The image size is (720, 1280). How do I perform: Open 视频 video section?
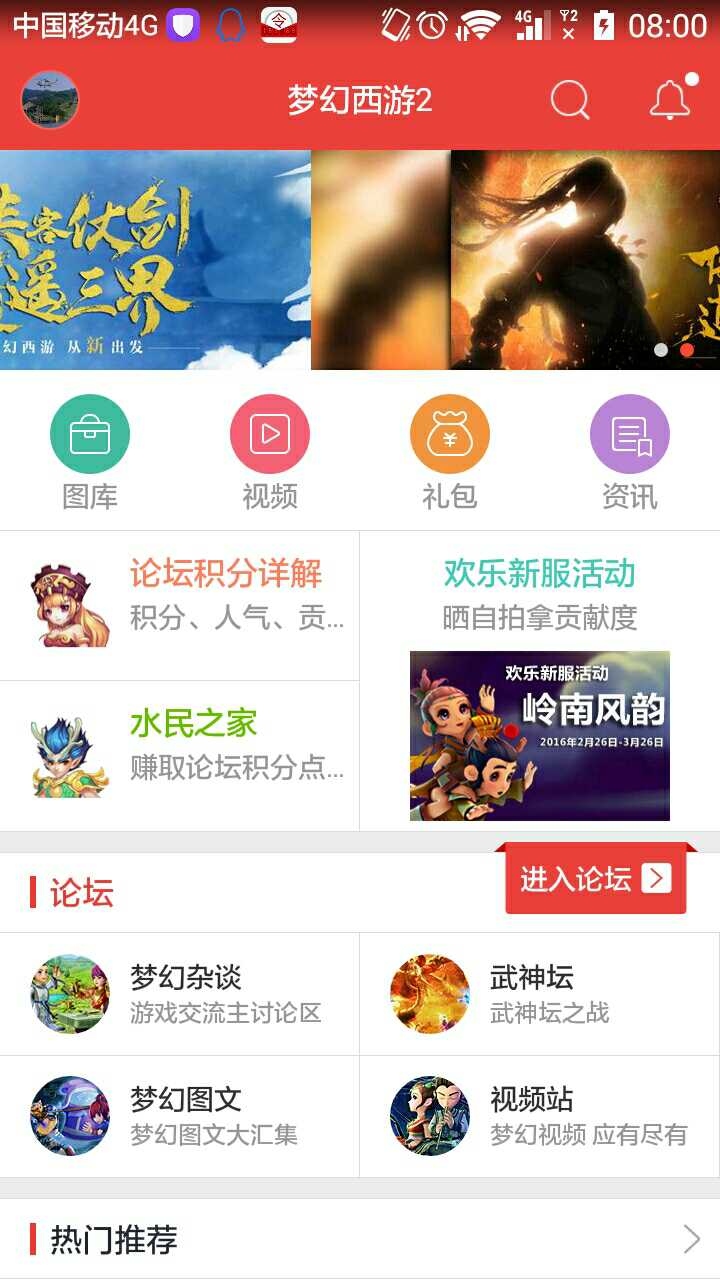270,452
